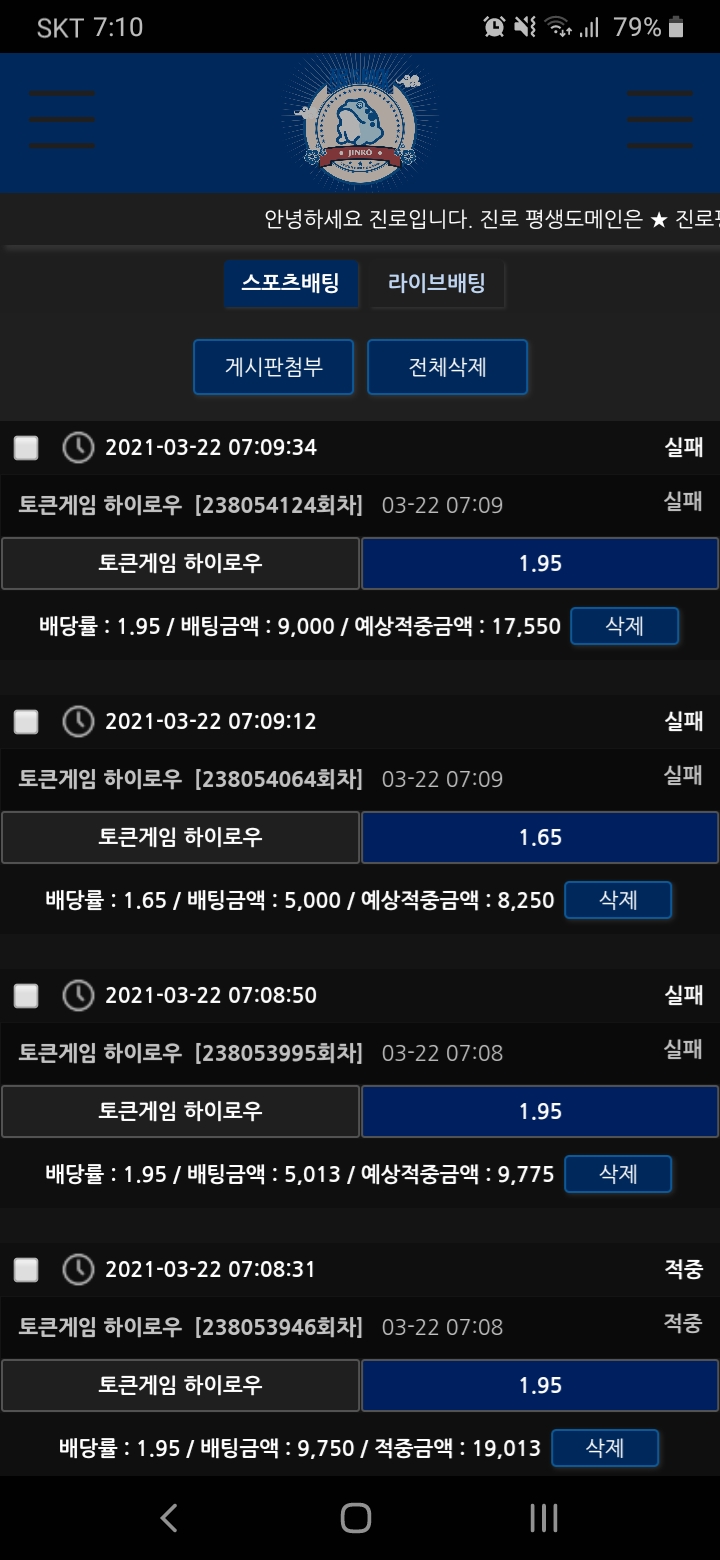Screen dimensions: 720x1560
Task: Go back using the system back button
Action: 169,1518
